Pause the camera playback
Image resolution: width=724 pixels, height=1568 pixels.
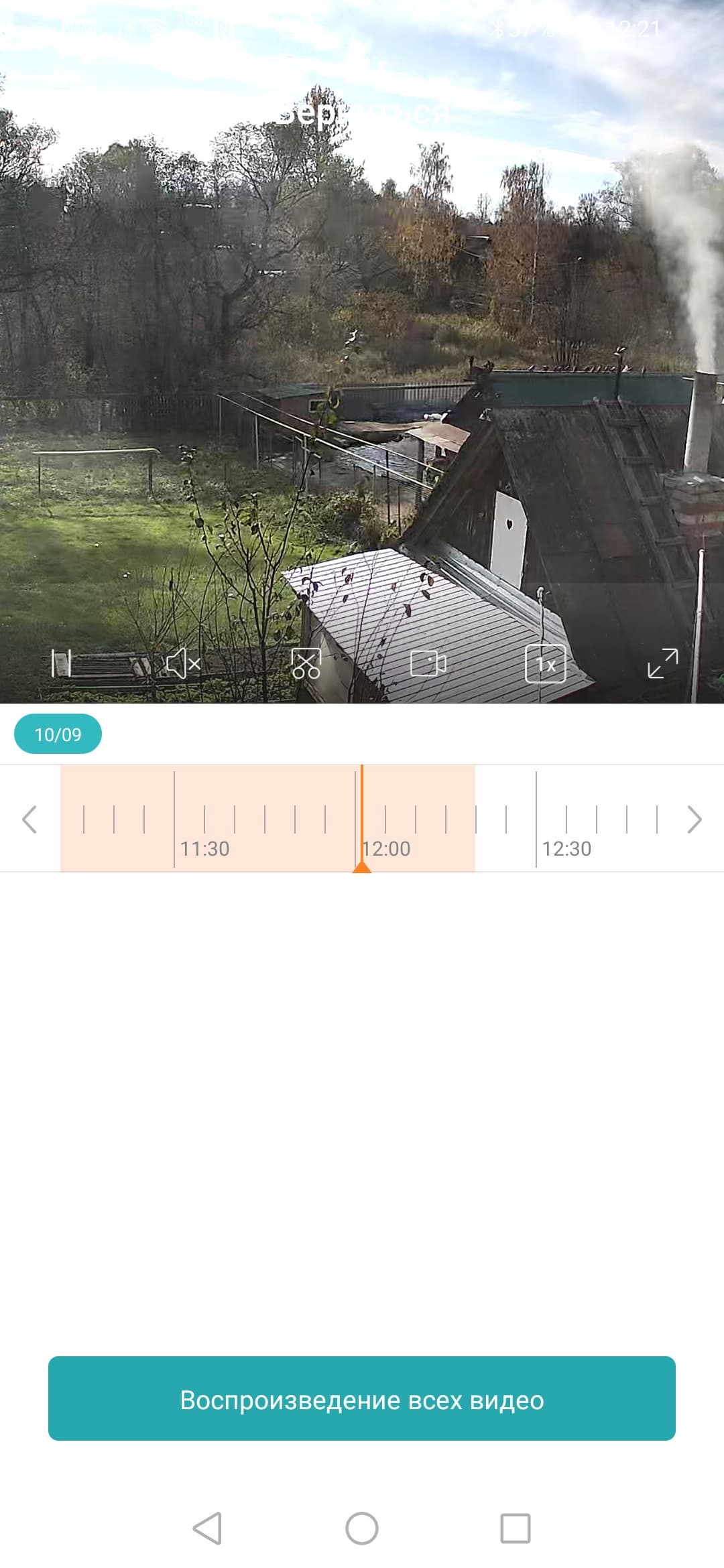(x=62, y=664)
